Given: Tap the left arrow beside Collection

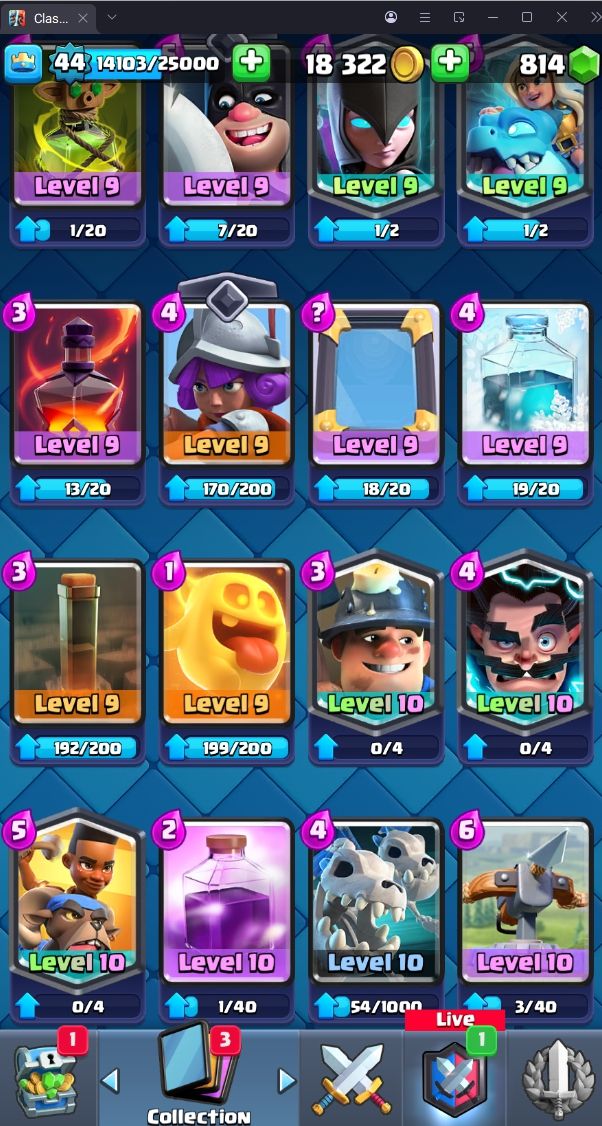Looking at the screenshot, I should pos(111,1080).
